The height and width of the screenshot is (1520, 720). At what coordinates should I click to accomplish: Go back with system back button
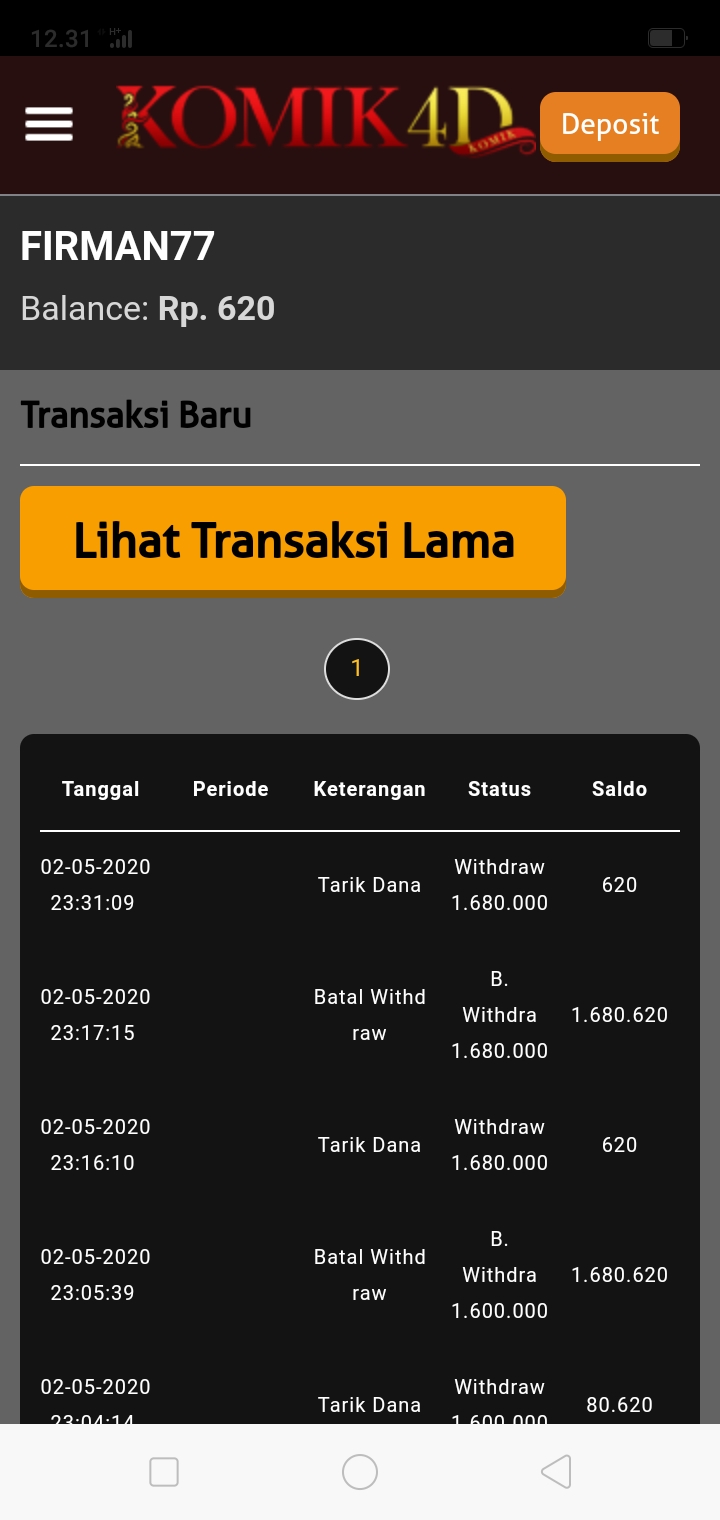click(556, 1471)
